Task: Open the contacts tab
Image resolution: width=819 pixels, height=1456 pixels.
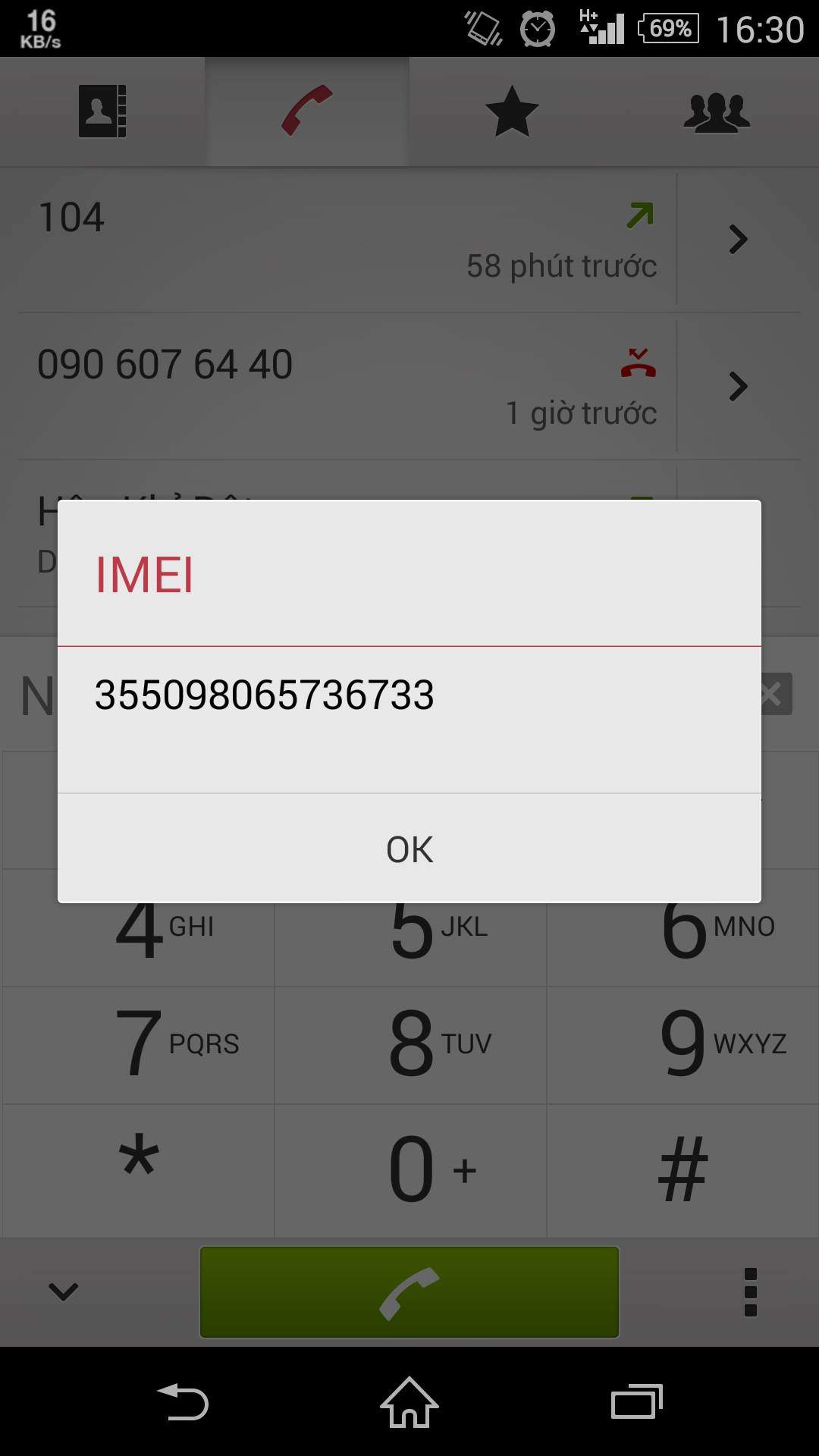Action: [102, 111]
